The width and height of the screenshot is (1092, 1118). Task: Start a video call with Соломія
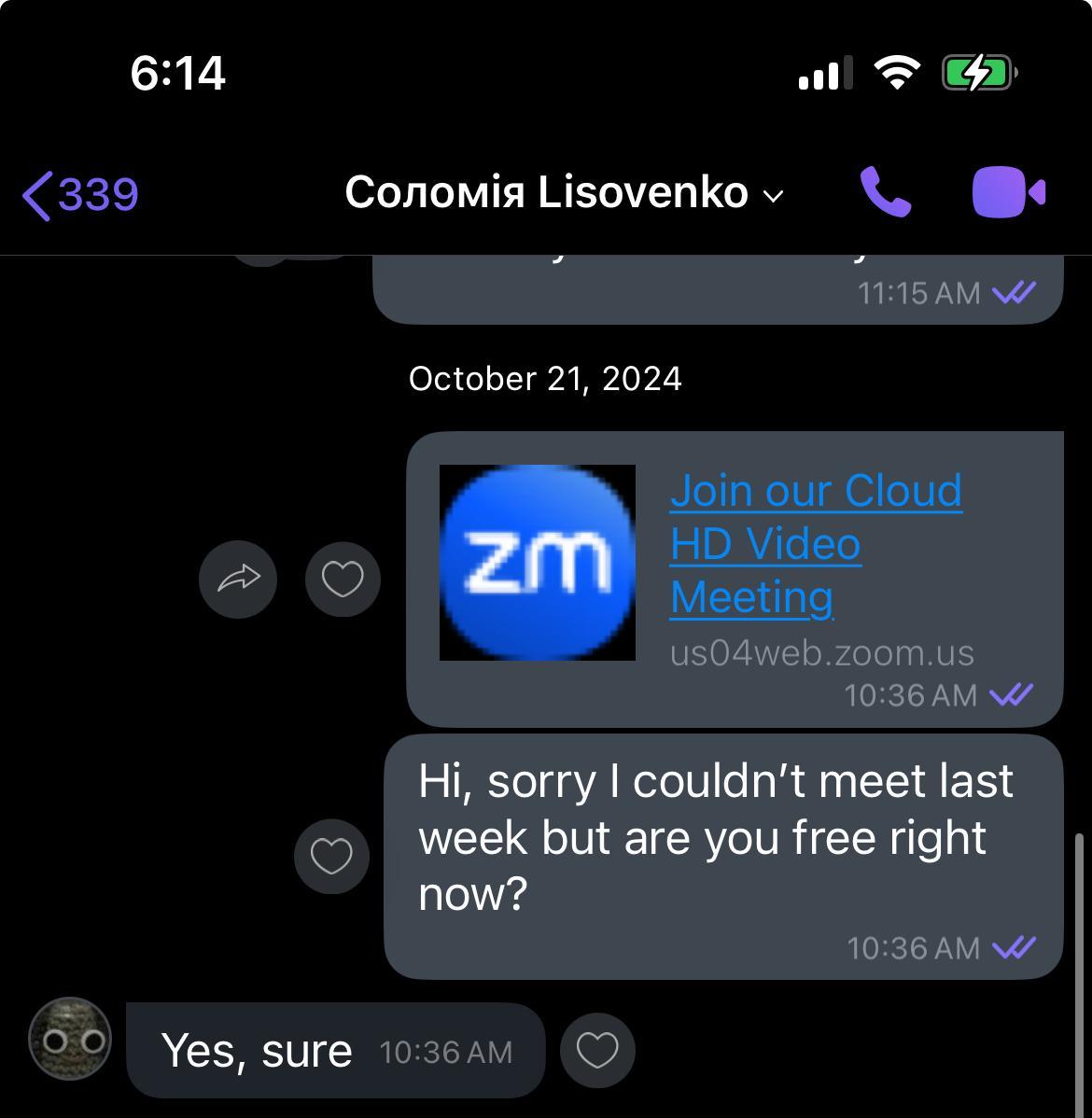[1008, 192]
